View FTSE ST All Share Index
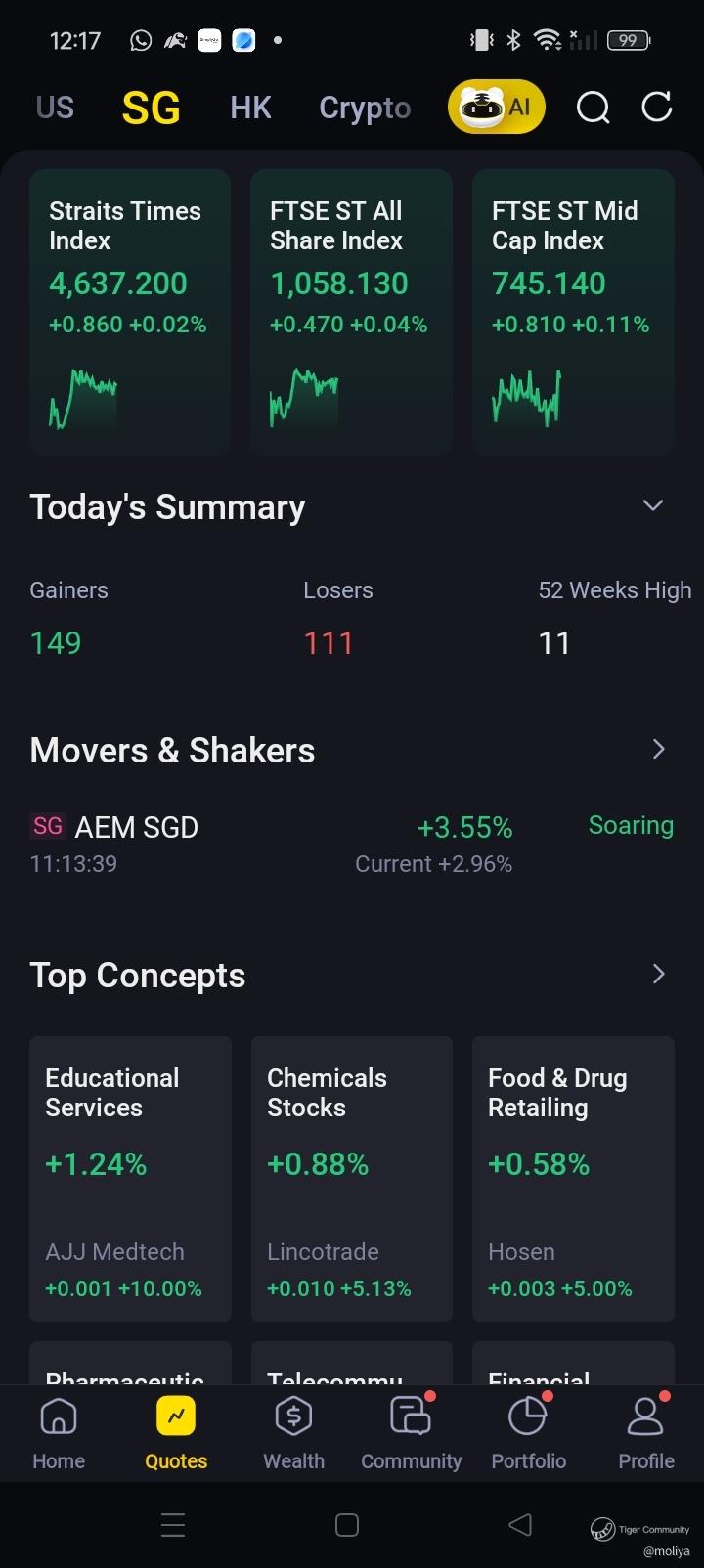Image resolution: width=704 pixels, height=1568 pixels. pyautogui.click(x=351, y=312)
